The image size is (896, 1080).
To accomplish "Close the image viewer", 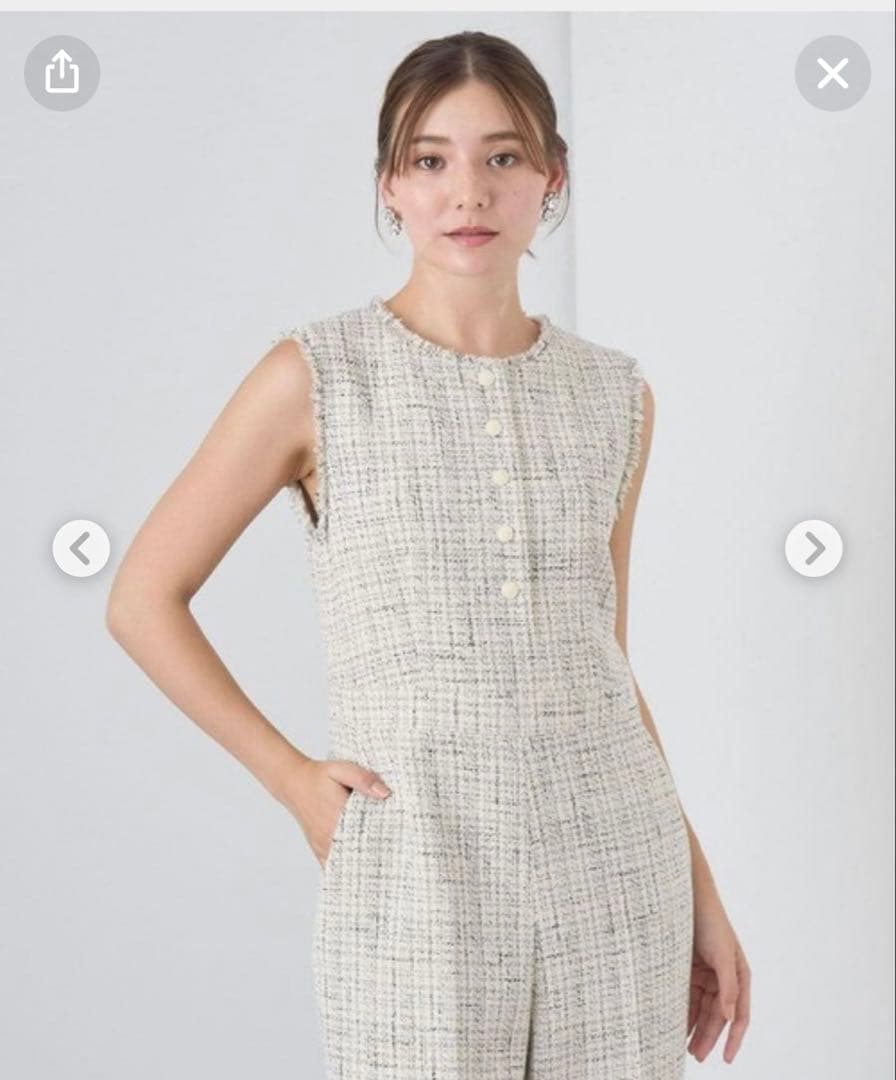I will click(x=832, y=73).
